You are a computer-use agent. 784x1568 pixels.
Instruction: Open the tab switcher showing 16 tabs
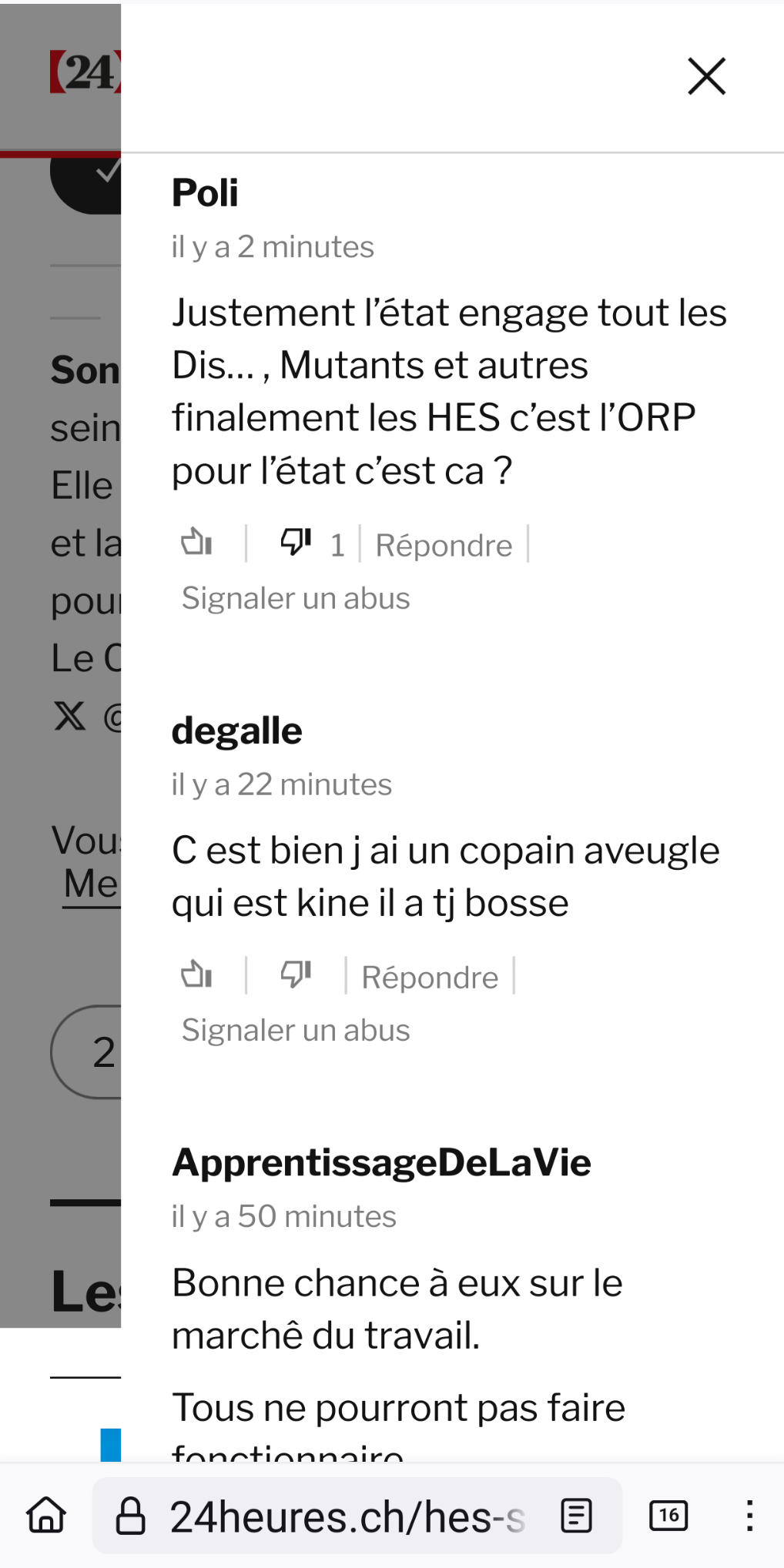click(x=668, y=1516)
